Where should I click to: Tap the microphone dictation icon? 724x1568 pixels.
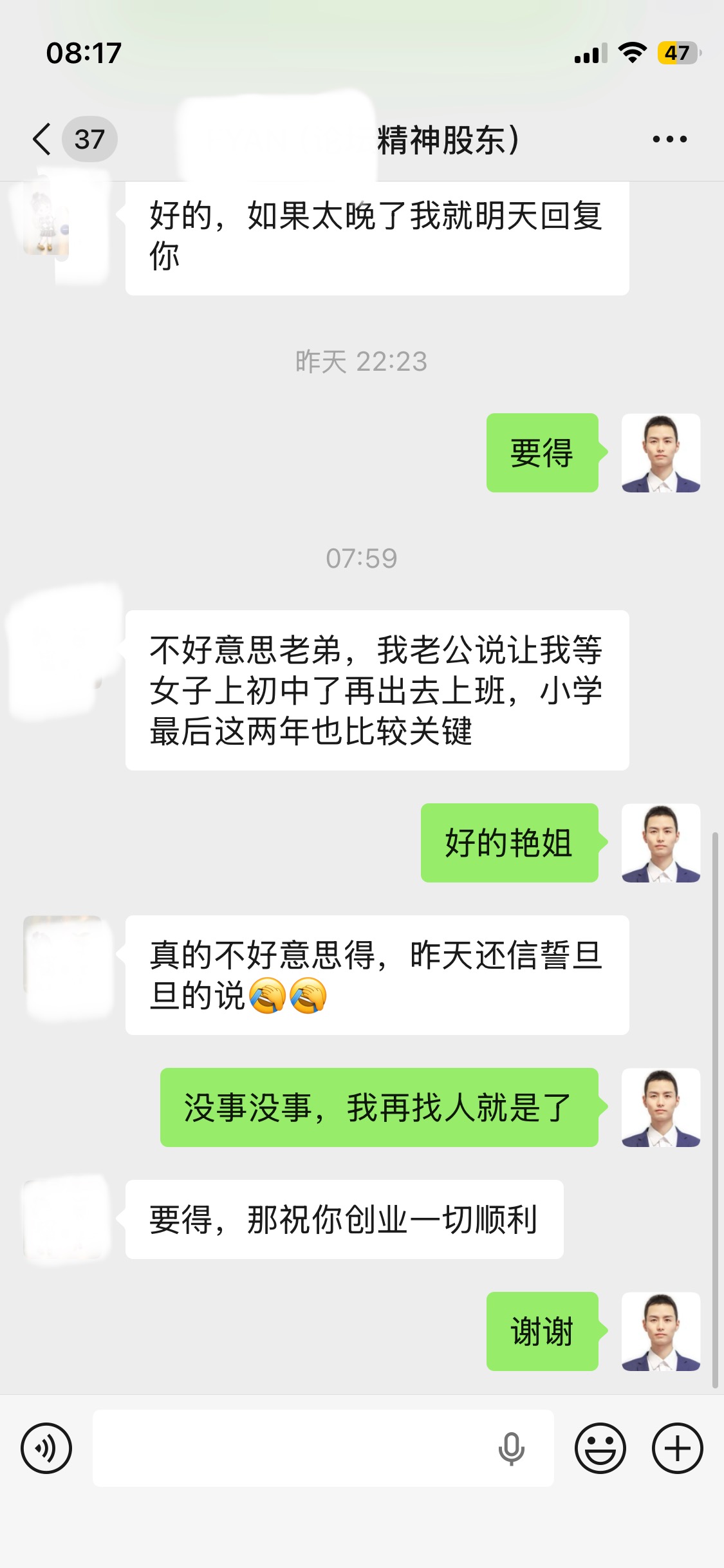pos(512,1448)
